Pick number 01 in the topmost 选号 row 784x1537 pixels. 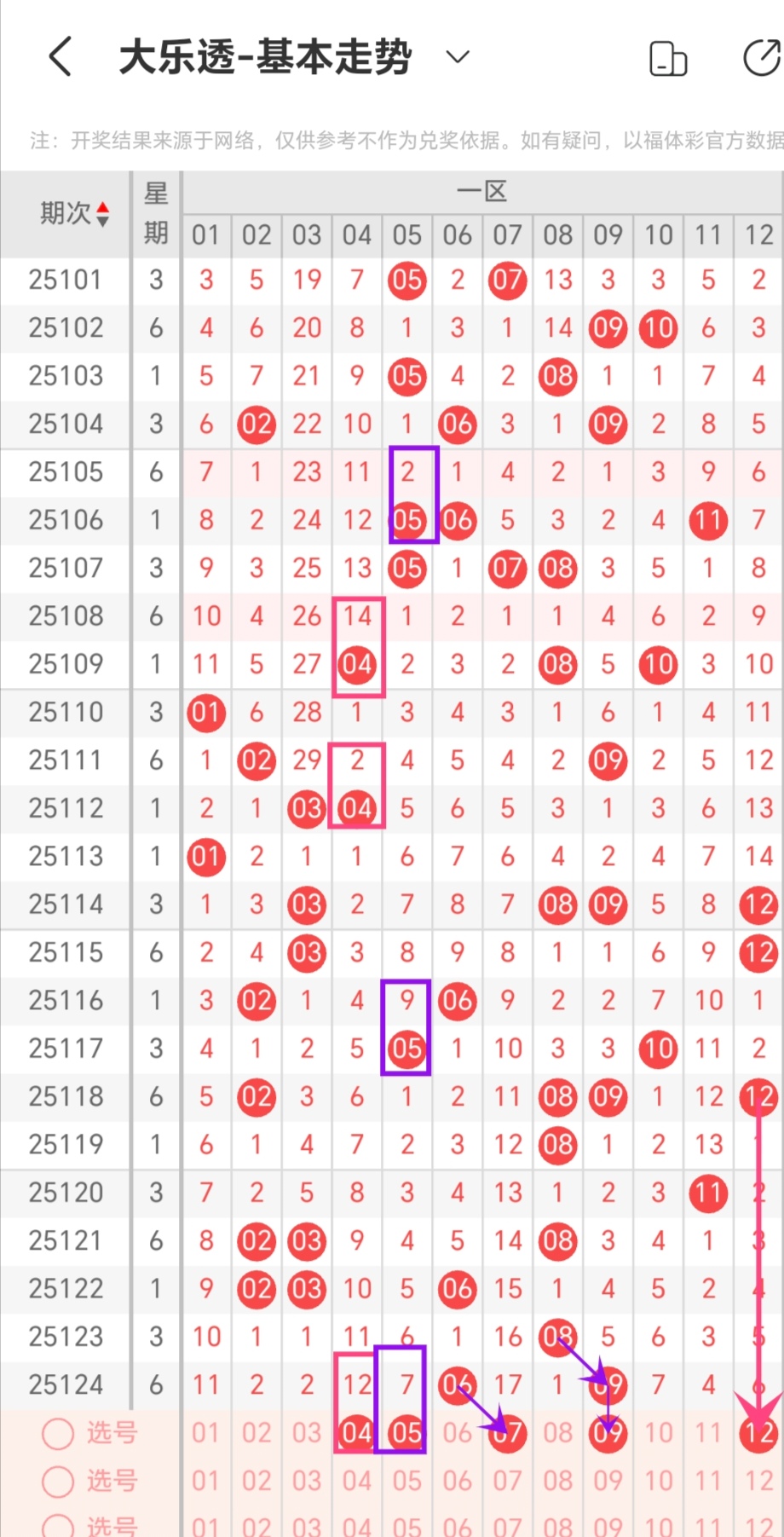pos(205,1433)
